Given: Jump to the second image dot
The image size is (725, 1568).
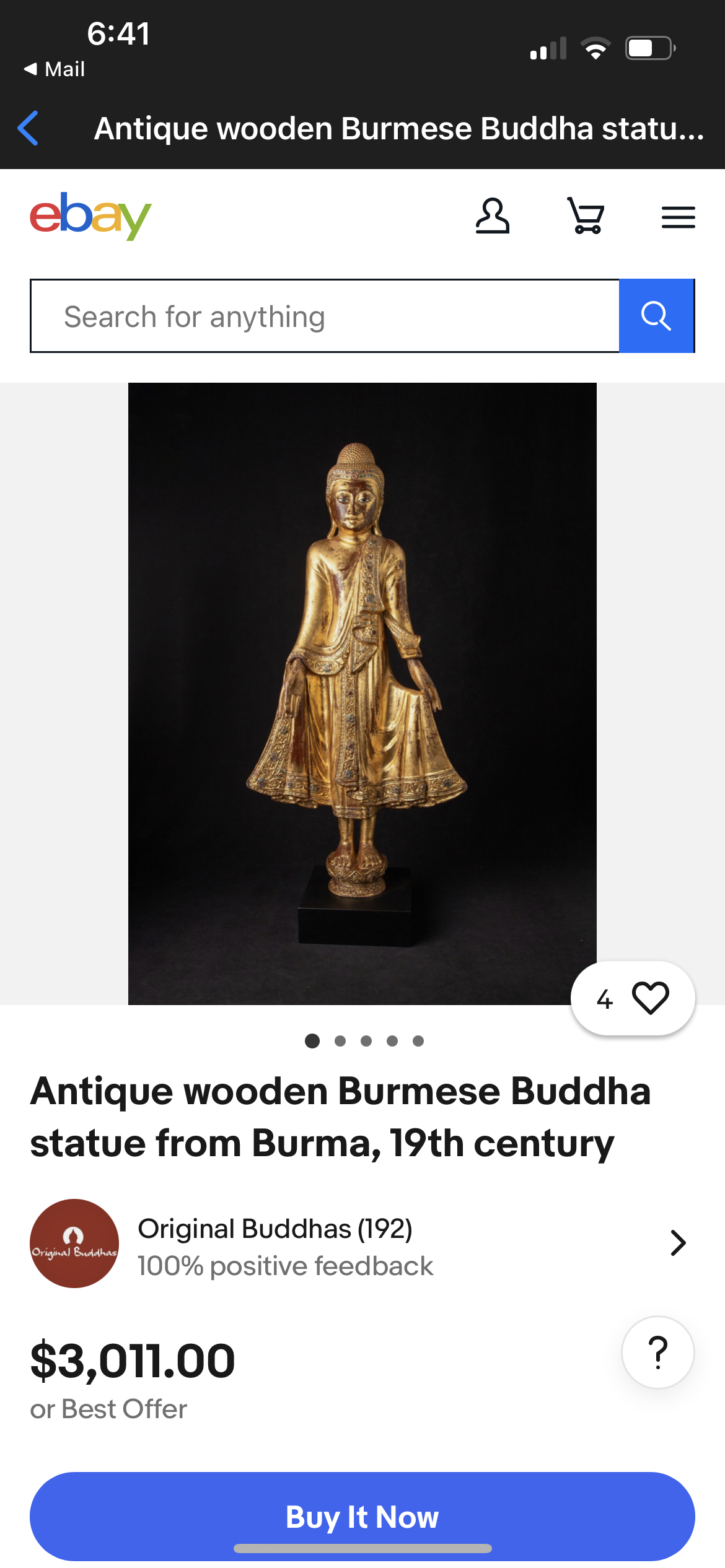Looking at the screenshot, I should click(340, 1041).
